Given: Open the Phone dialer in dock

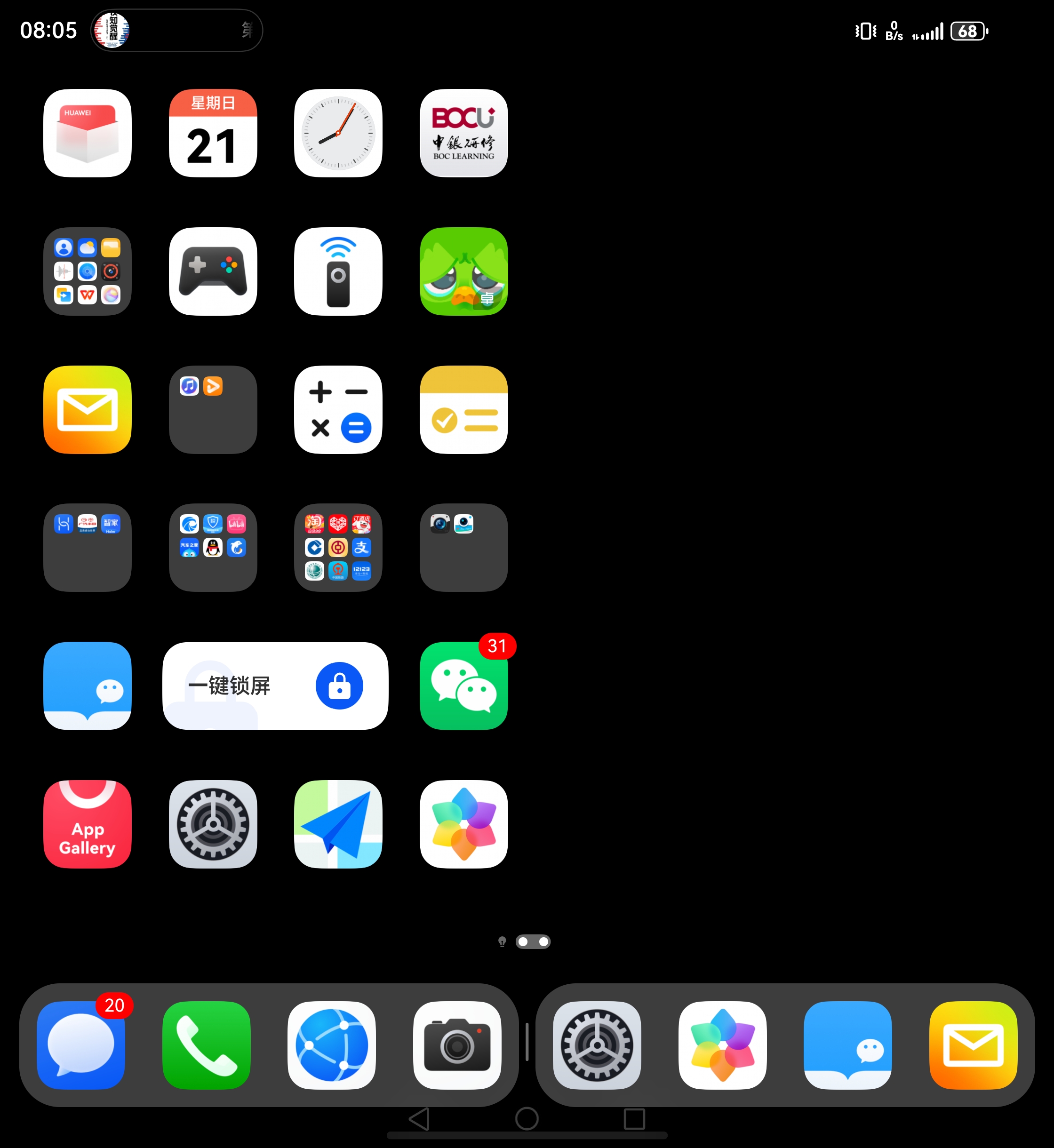Looking at the screenshot, I should (x=207, y=1045).
